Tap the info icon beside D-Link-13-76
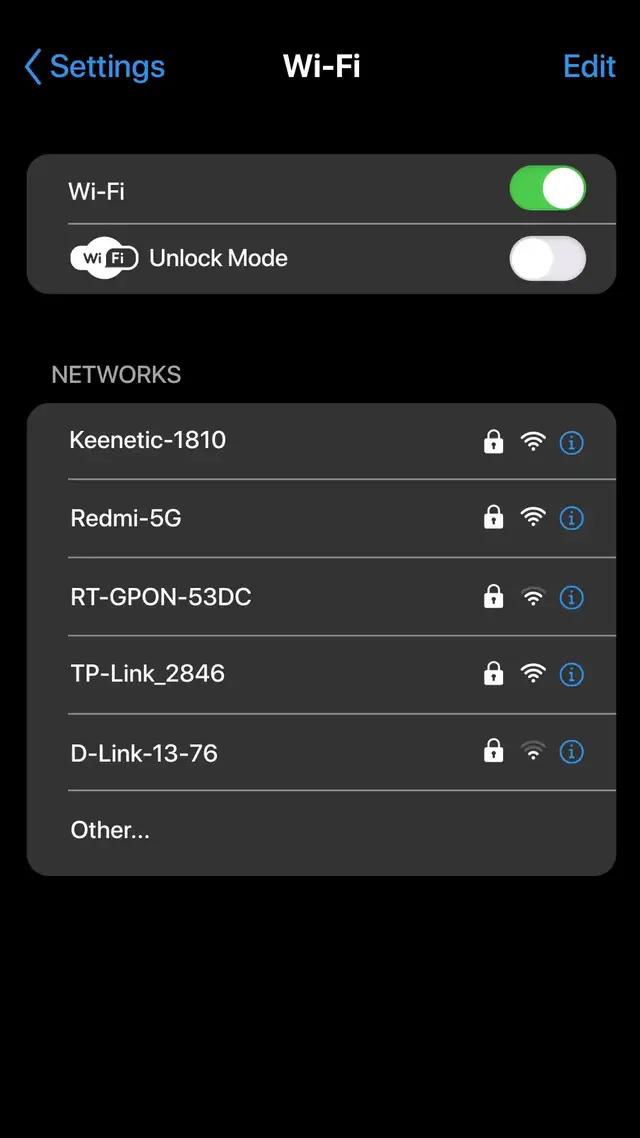This screenshot has width=640, height=1138. click(571, 752)
